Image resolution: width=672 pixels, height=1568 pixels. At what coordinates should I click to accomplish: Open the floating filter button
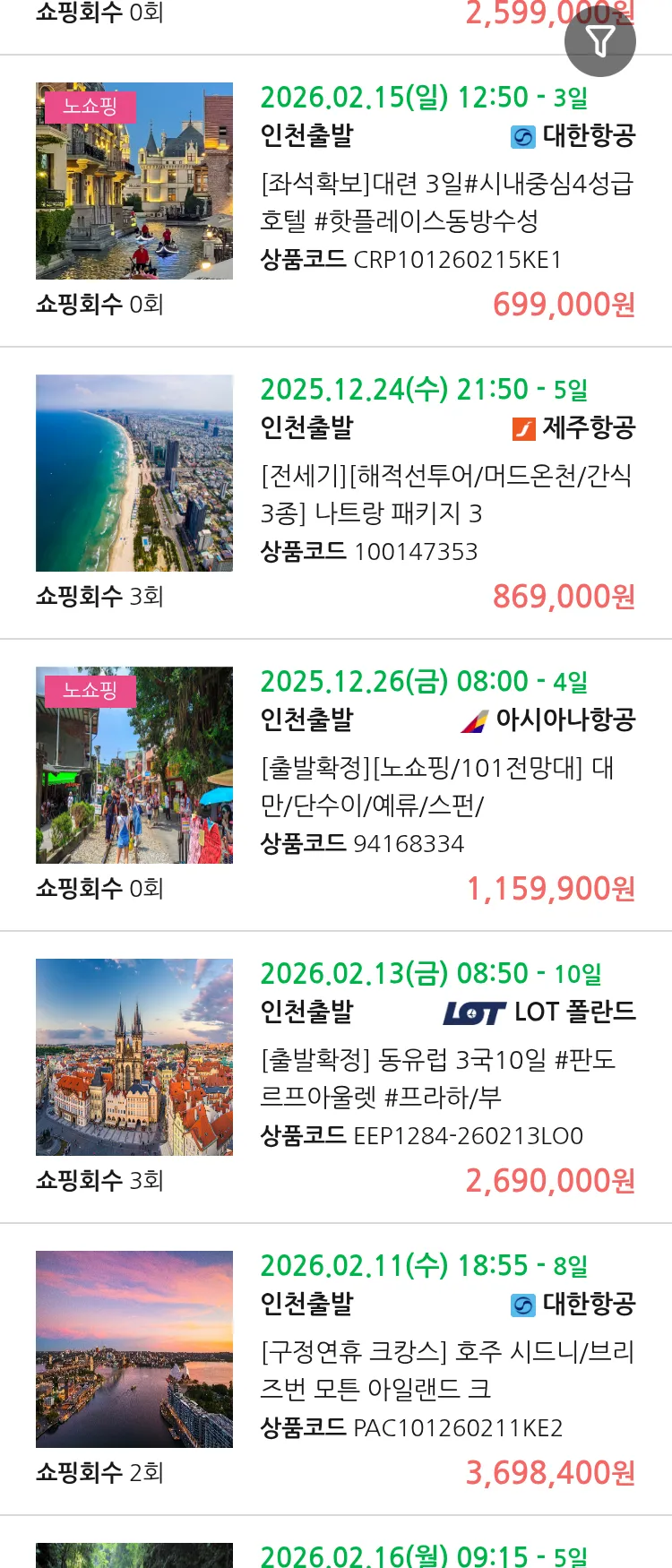599,41
